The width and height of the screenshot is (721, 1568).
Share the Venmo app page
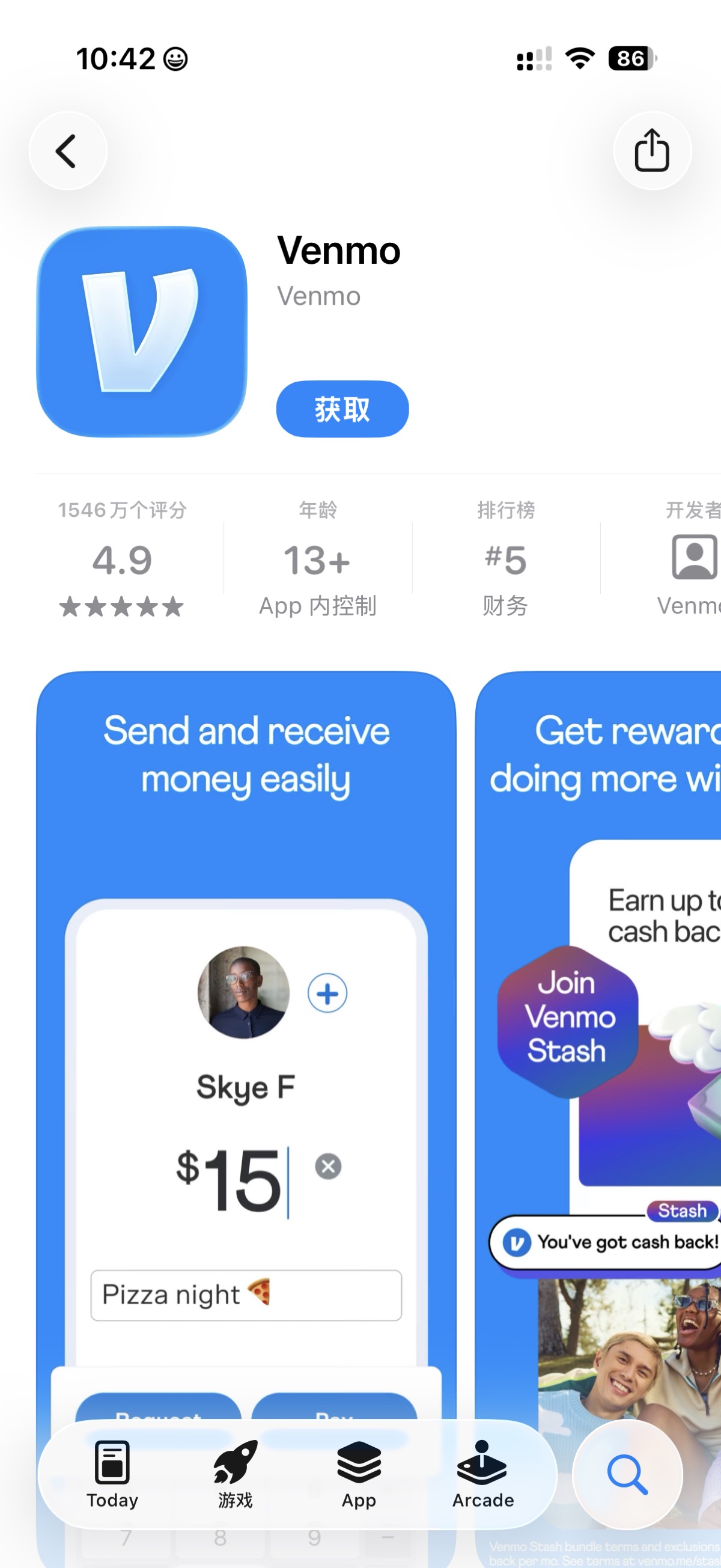click(652, 151)
